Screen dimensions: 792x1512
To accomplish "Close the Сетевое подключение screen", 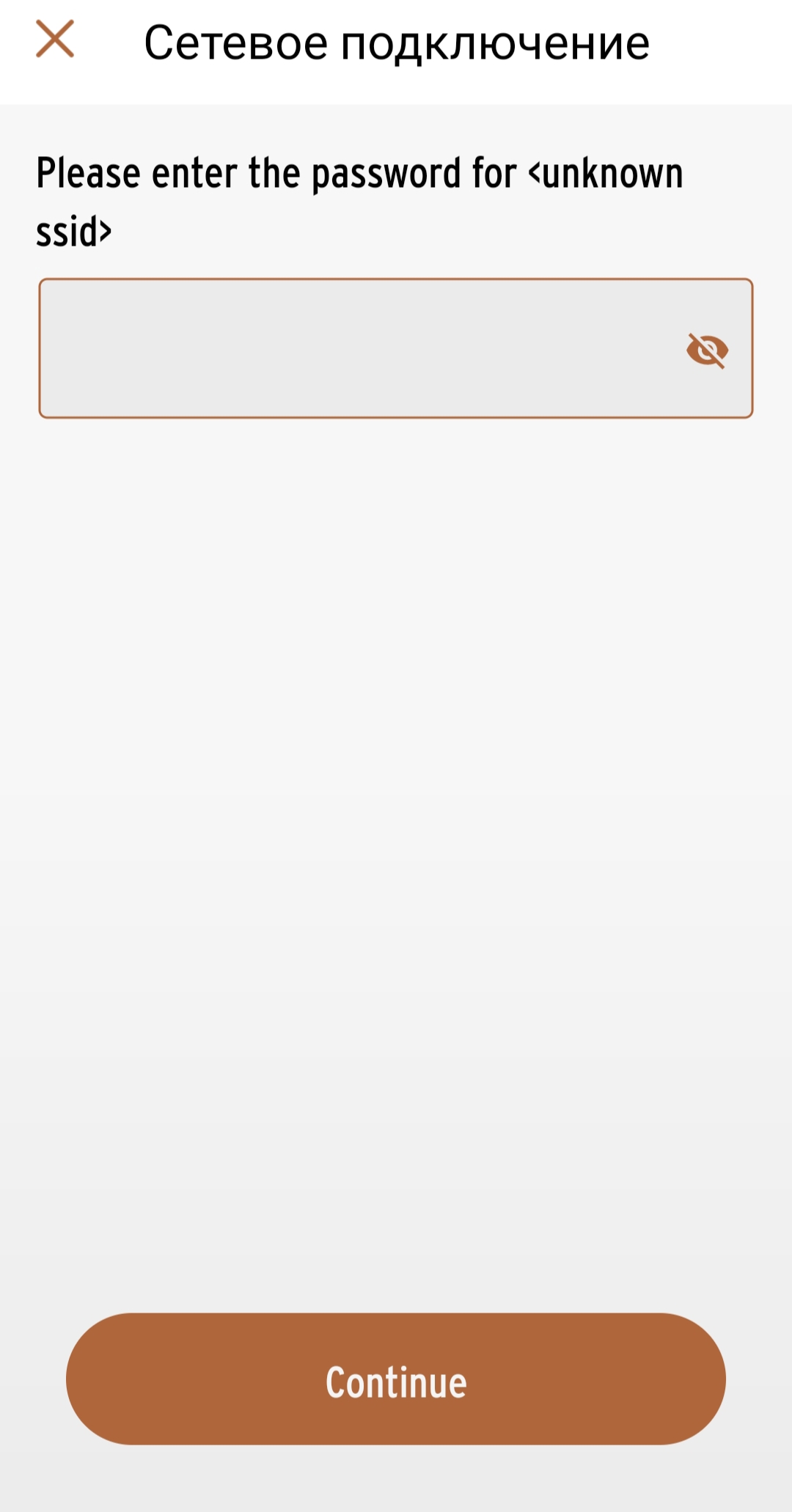I will click(55, 40).
